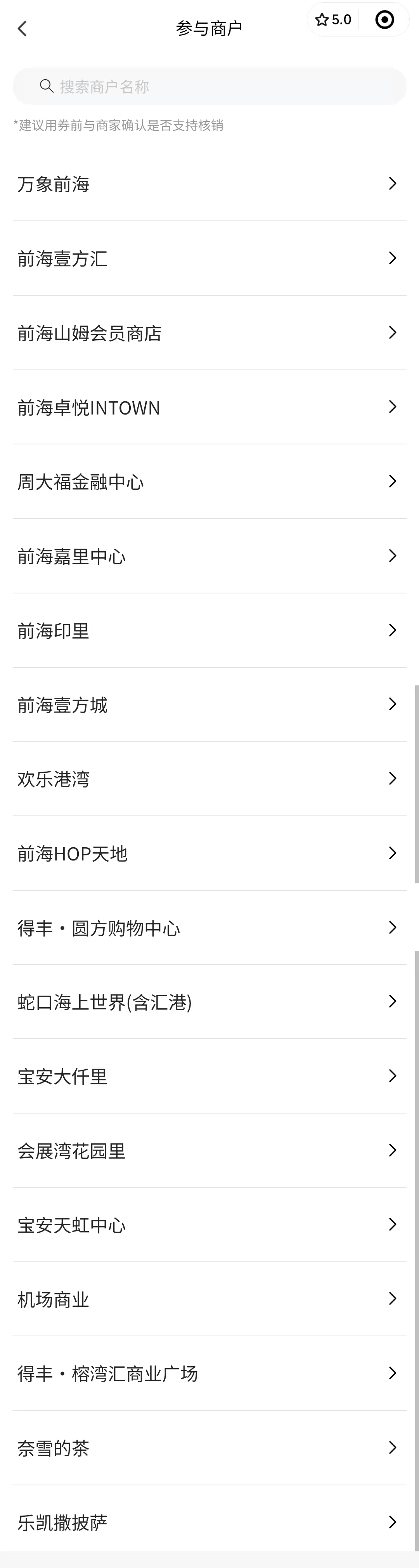Select 前海山姆会员商店

pos(209,333)
